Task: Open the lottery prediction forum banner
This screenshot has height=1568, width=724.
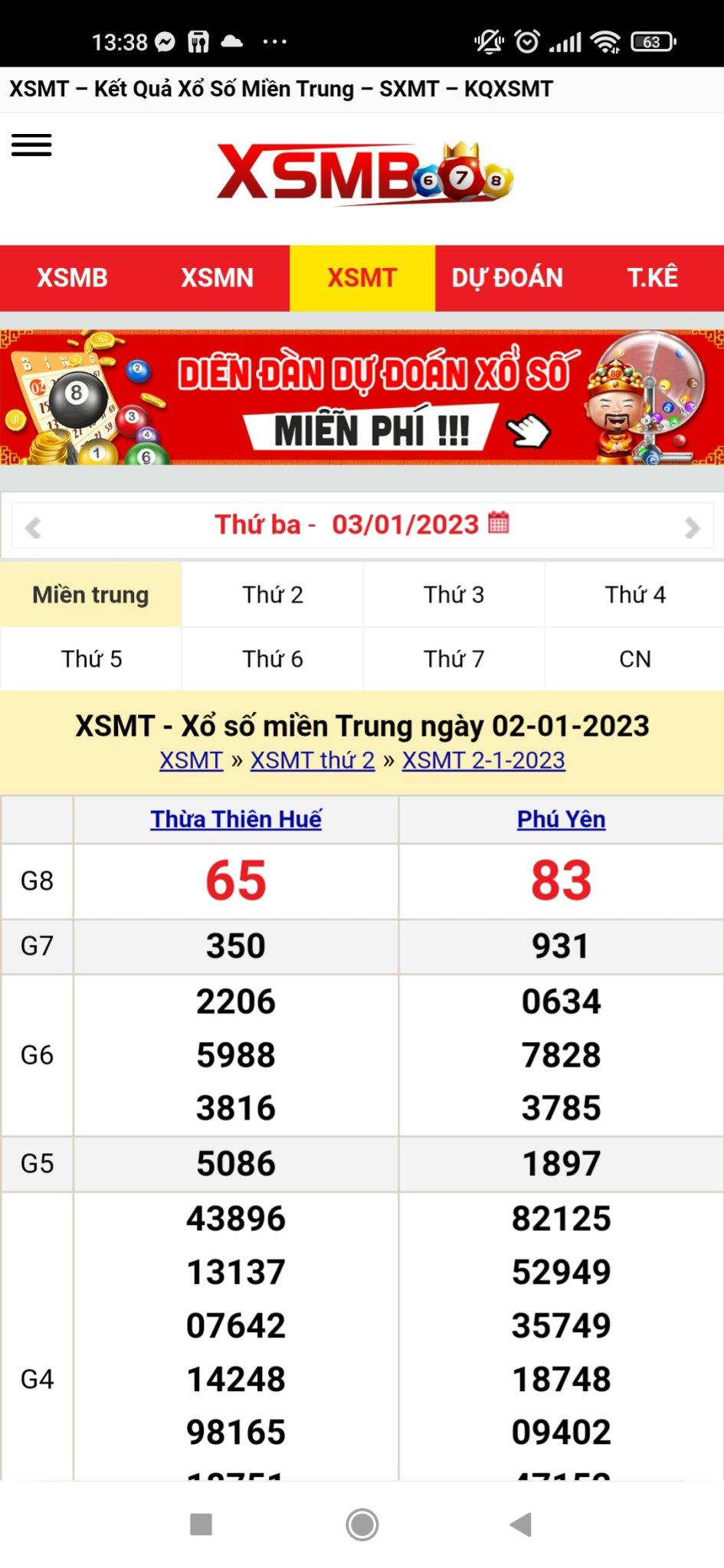Action: point(362,397)
